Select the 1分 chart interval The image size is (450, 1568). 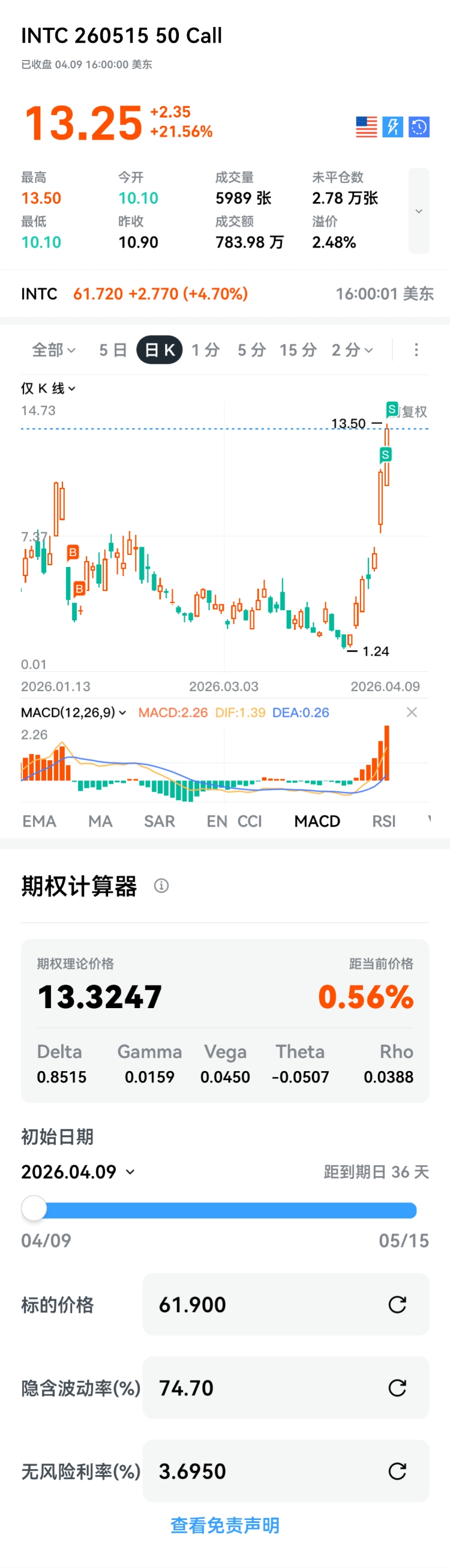click(x=205, y=350)
